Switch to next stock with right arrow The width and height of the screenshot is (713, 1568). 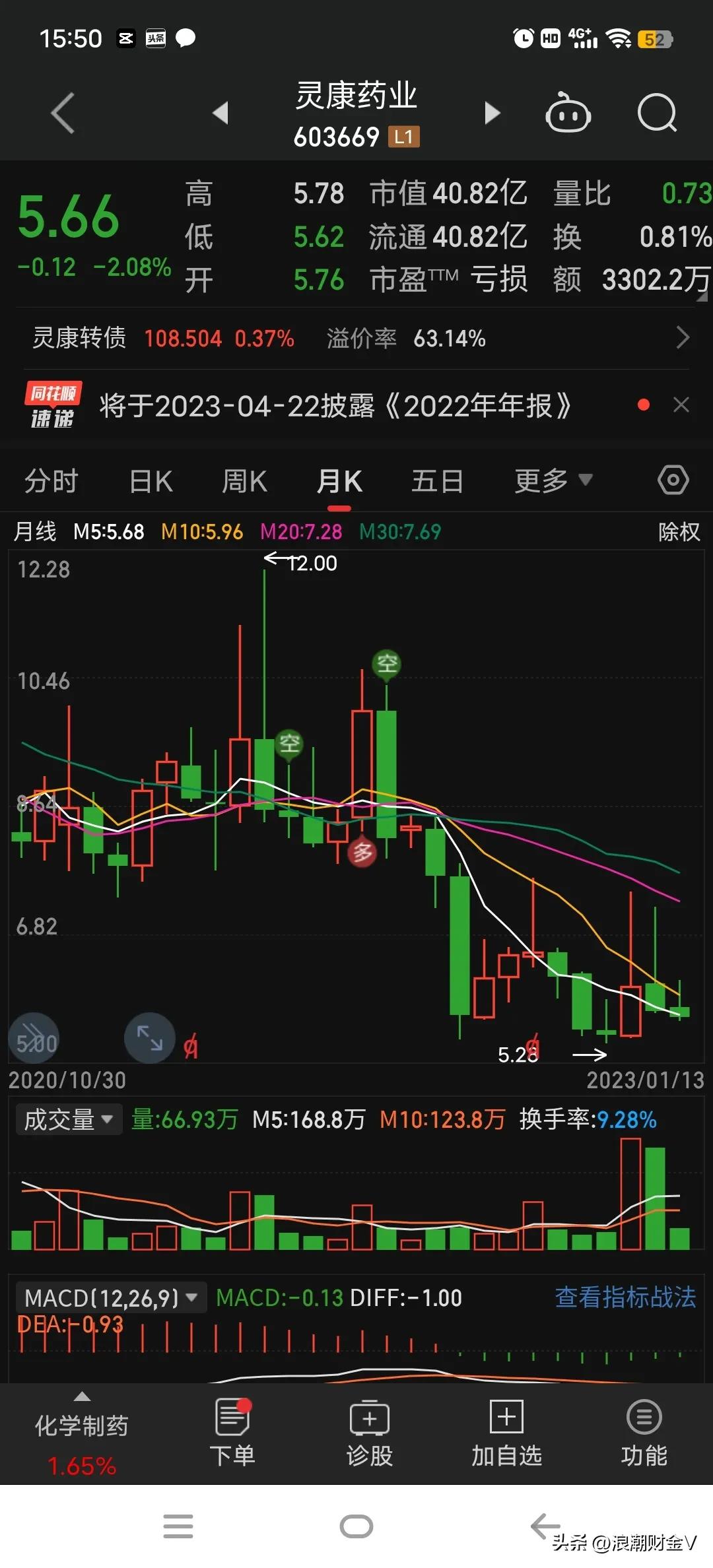pos(492,112)
